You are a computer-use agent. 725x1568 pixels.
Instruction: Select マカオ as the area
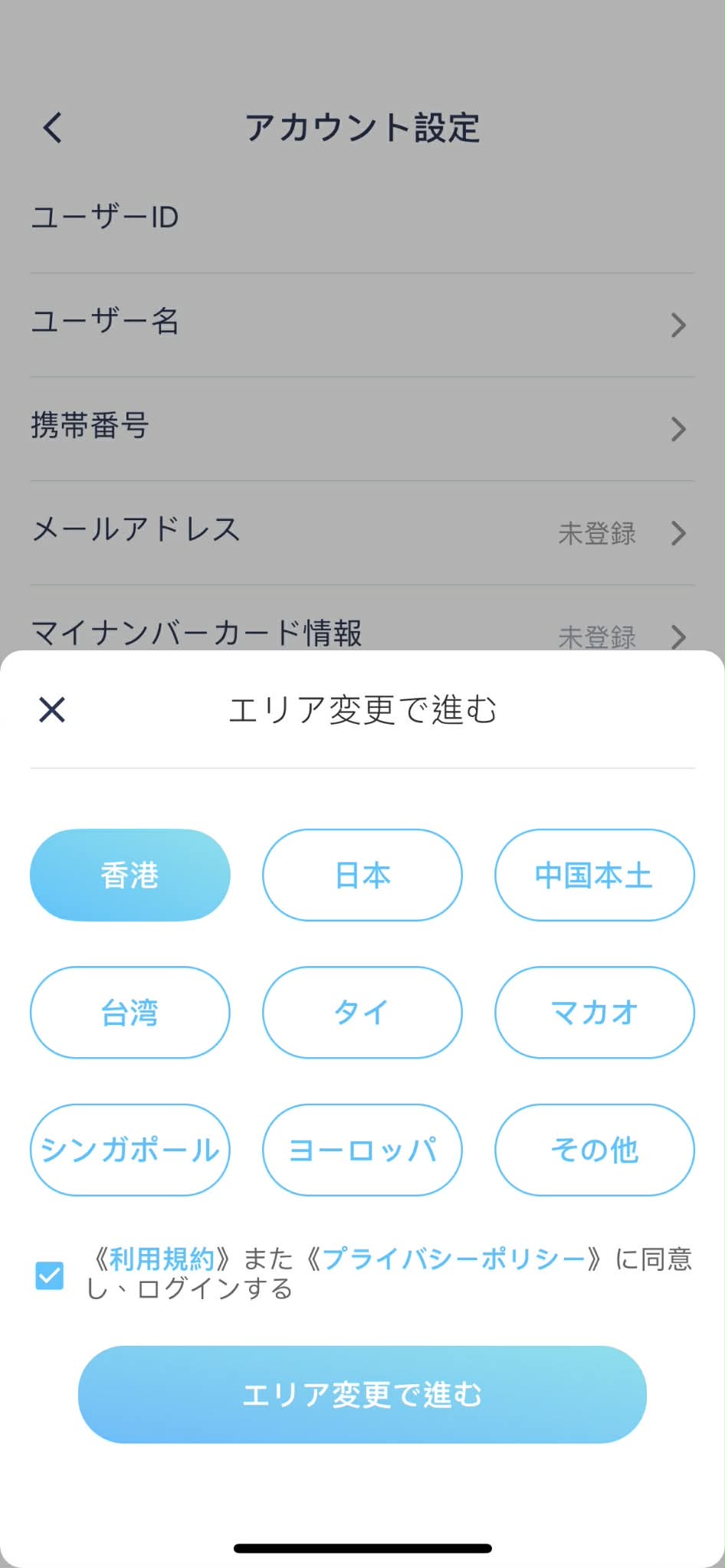point(594,1012)
